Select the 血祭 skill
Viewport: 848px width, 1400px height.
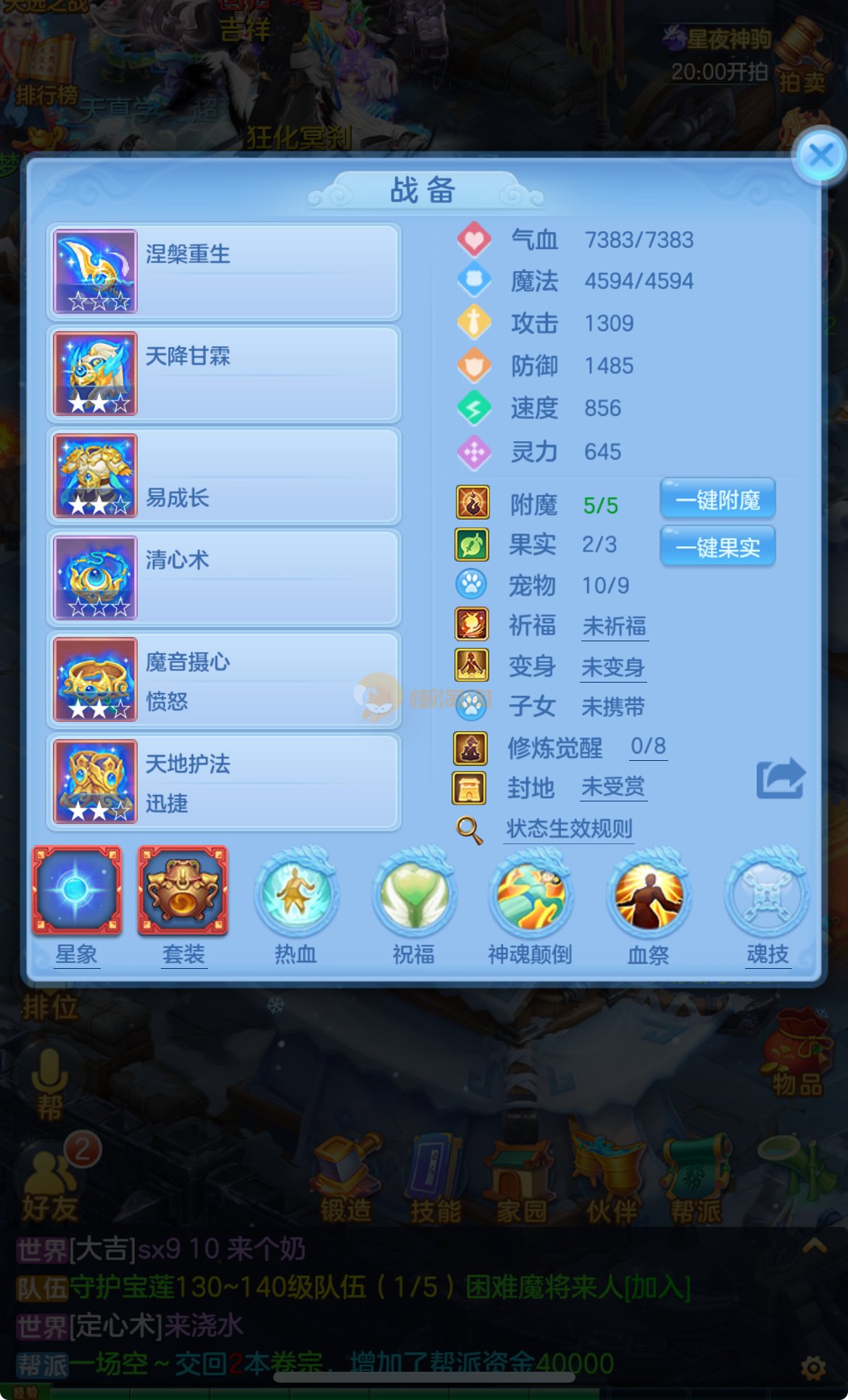[x=648, y=895]
